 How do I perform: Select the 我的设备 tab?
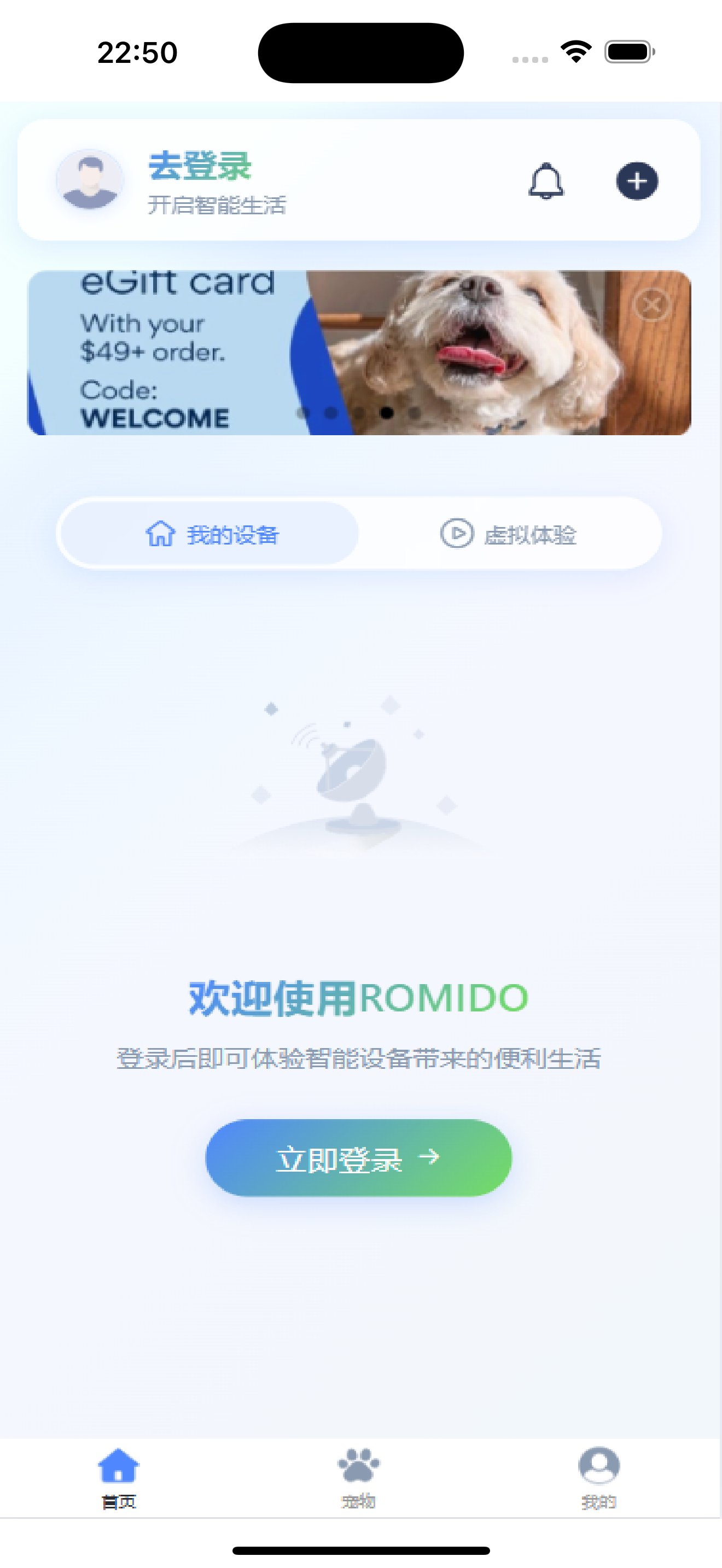pos(211,535)
